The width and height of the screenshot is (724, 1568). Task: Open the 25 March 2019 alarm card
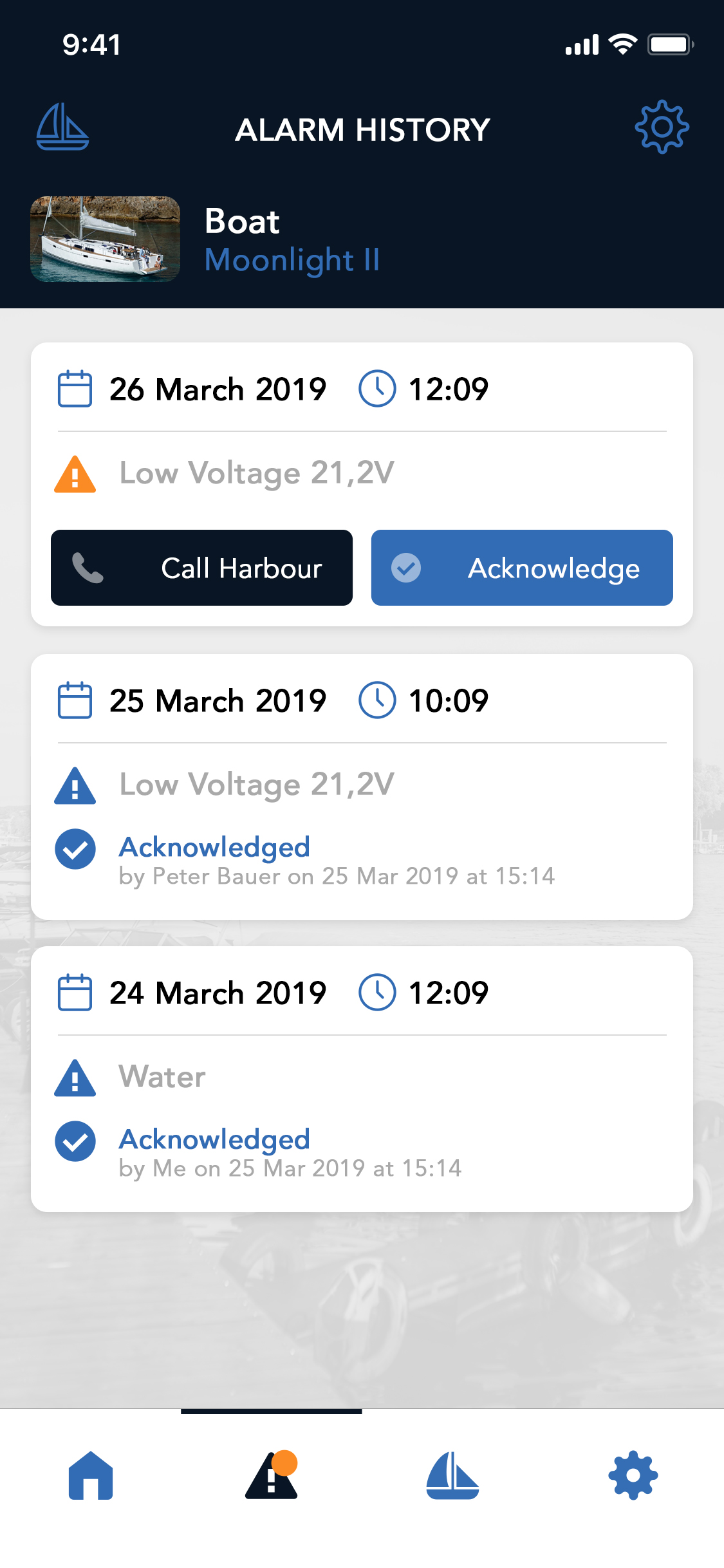tap(362, 787)
